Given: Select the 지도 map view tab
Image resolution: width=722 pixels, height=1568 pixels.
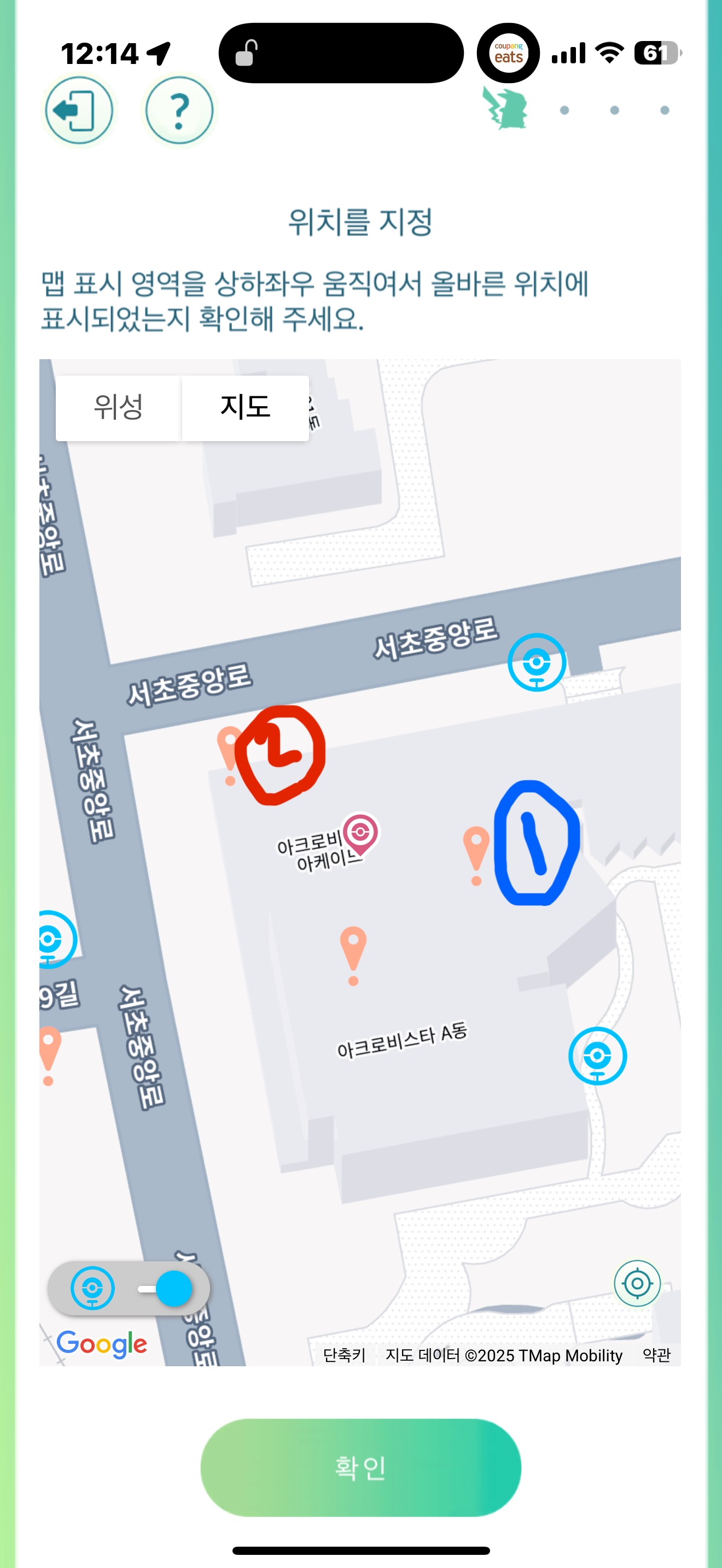Looking at the screenshot, I should 246,407.
